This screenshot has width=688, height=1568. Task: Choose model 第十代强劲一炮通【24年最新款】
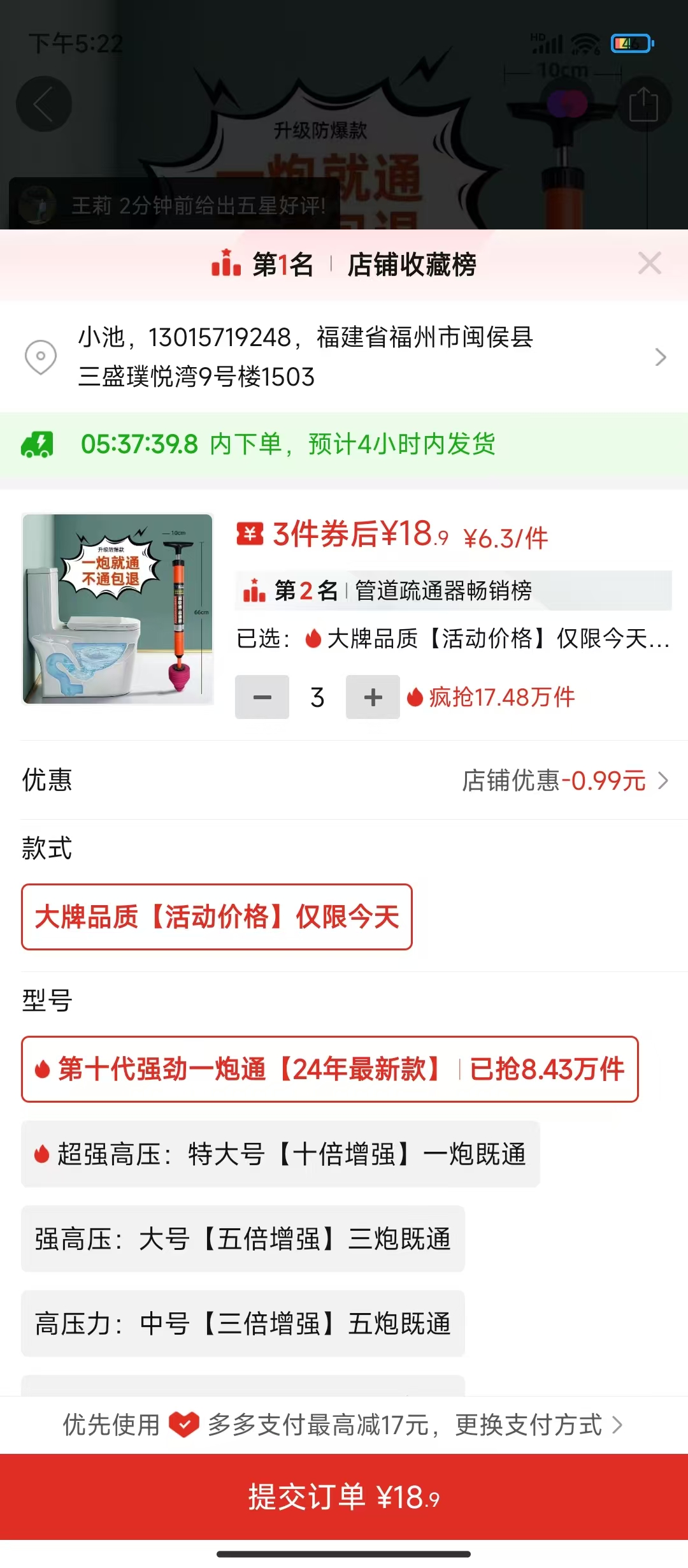[x=329, y=1069]
